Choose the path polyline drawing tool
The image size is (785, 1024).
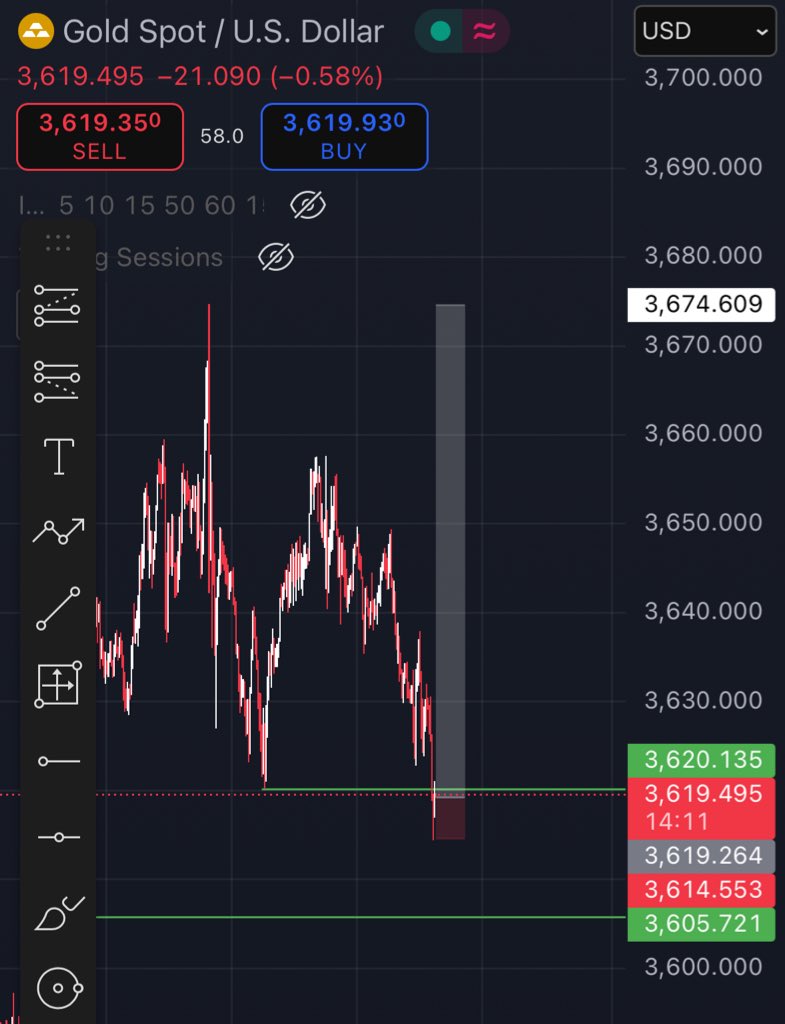point(58,531)
